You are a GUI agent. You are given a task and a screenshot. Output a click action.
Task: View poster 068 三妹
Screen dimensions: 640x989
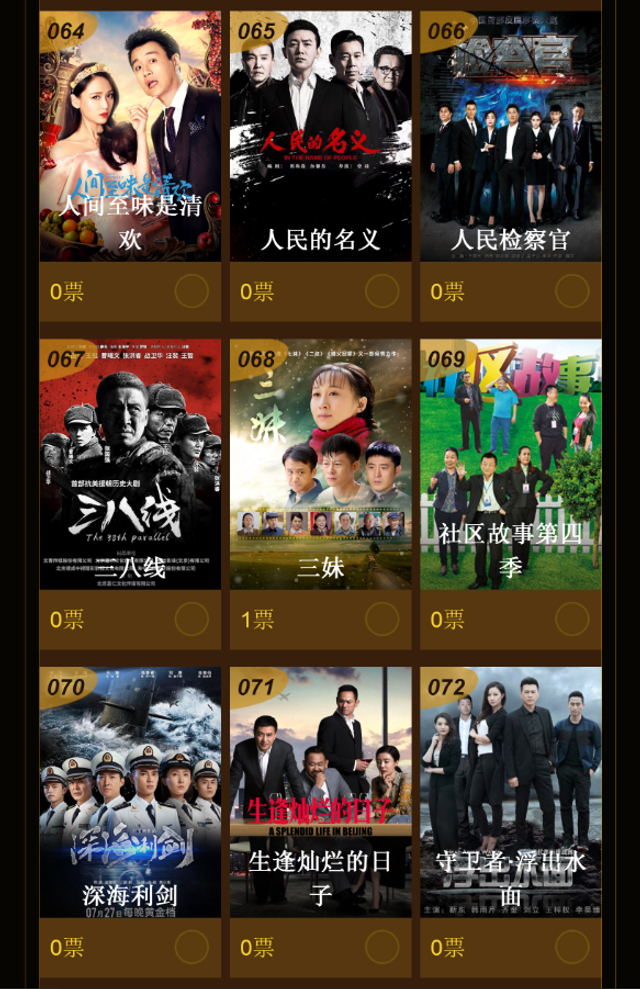click(320, 464)
